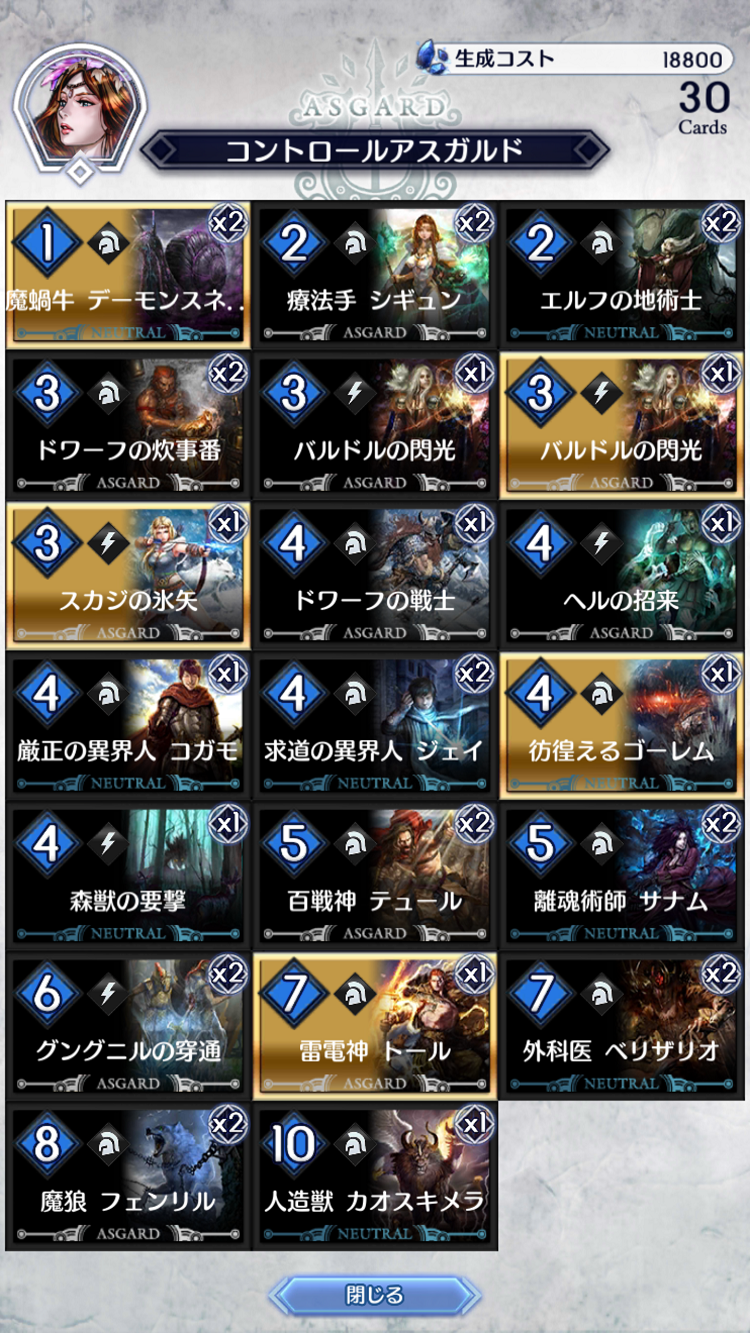
Task: View the ヘルの招来 card
Action: pos(622,575)
